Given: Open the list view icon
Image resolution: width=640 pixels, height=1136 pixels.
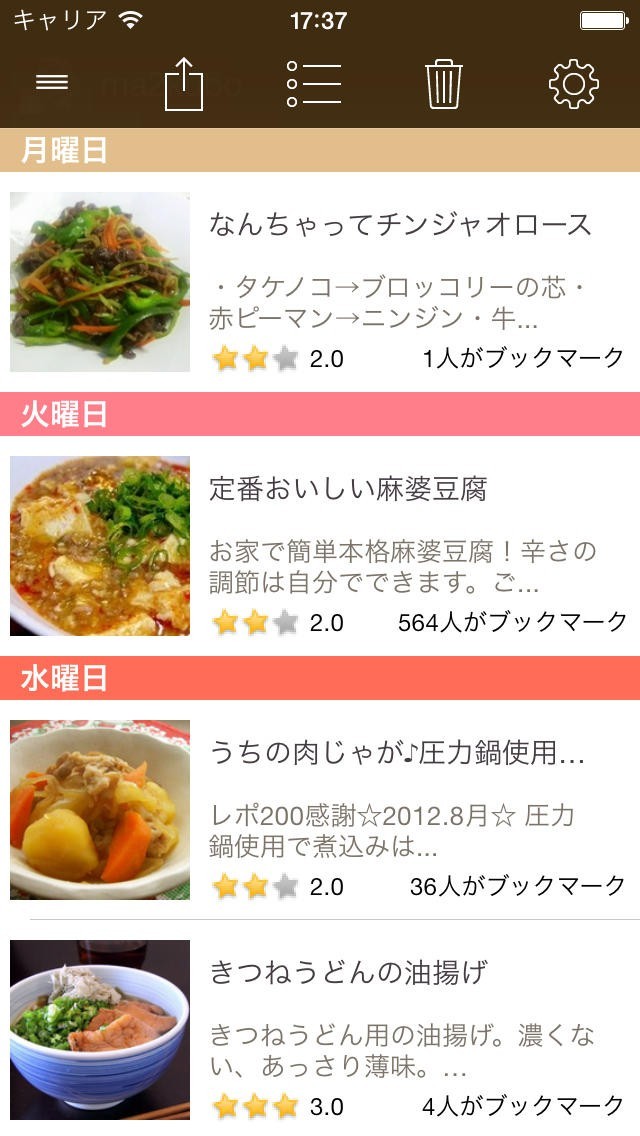Looking at the screenshot, I should point(313,84).
